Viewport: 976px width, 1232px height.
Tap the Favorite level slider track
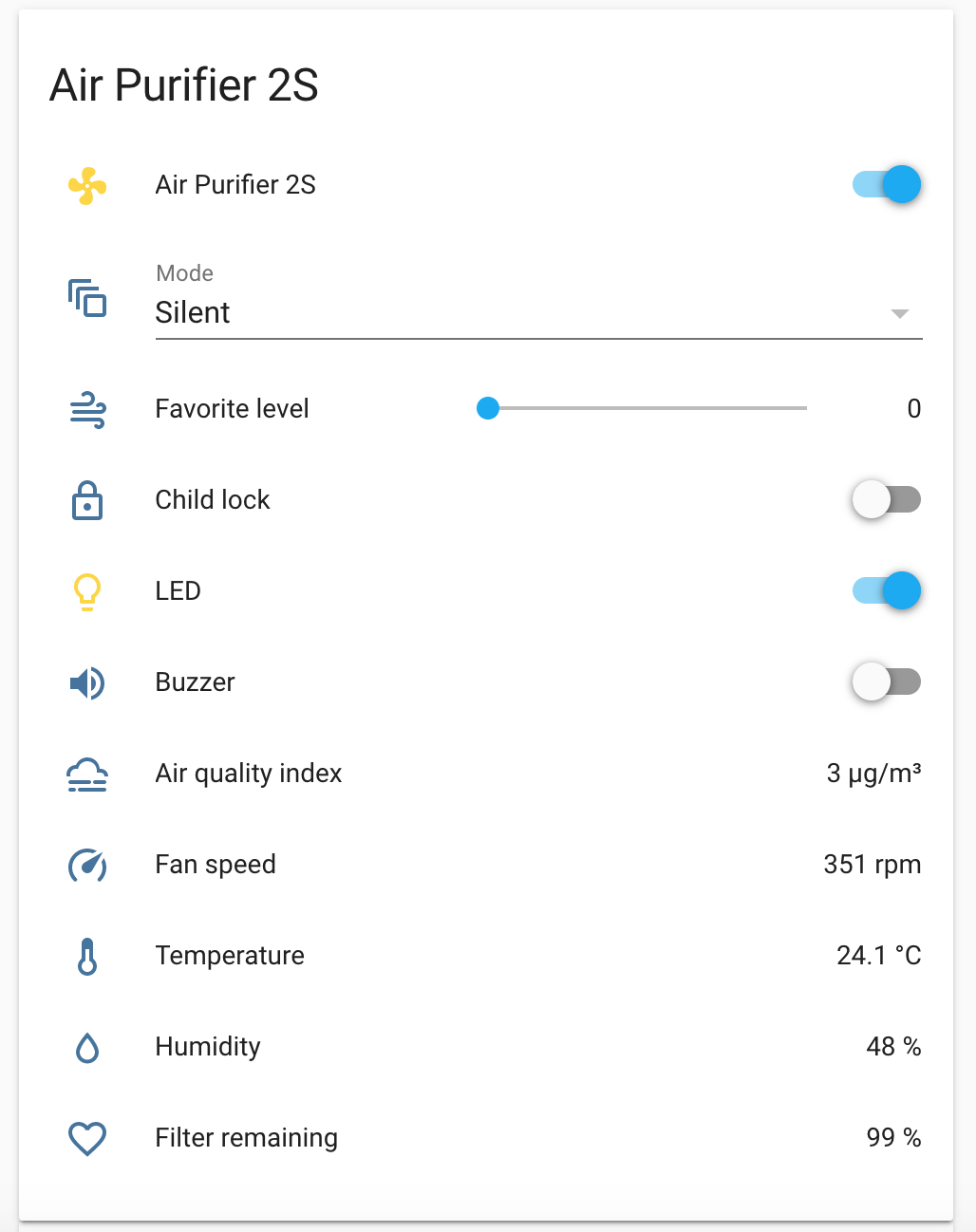(x=646, y=408)
